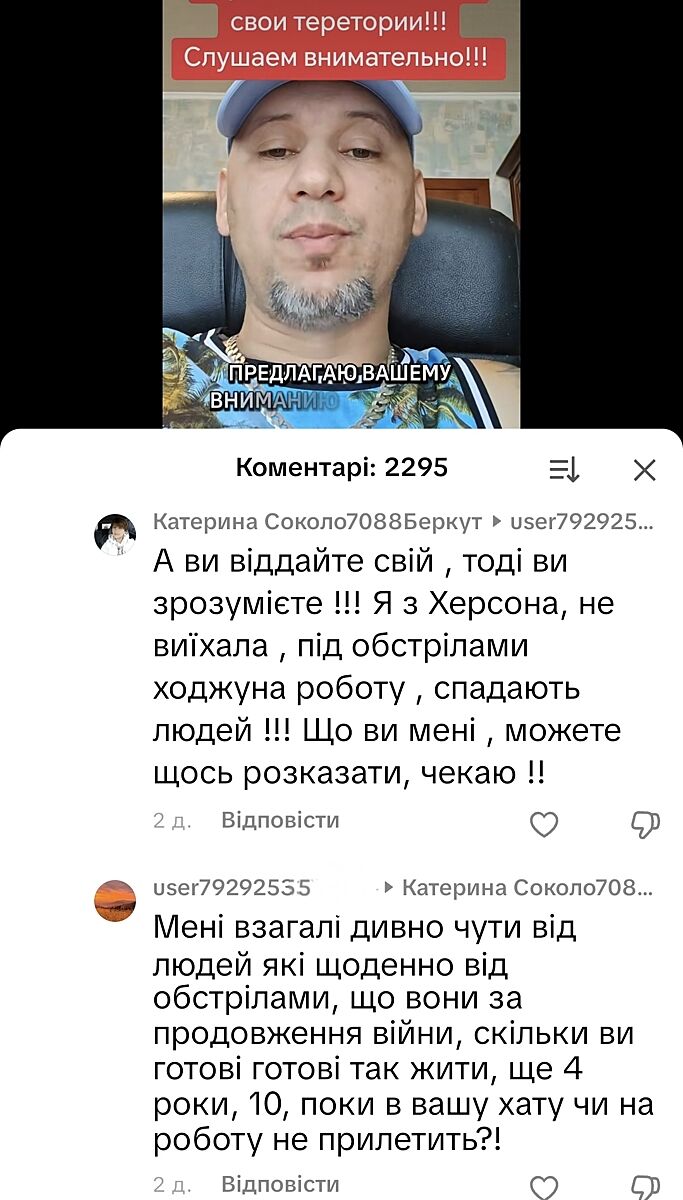
Task: Open the comment sorting options
Action: (564, 470)
